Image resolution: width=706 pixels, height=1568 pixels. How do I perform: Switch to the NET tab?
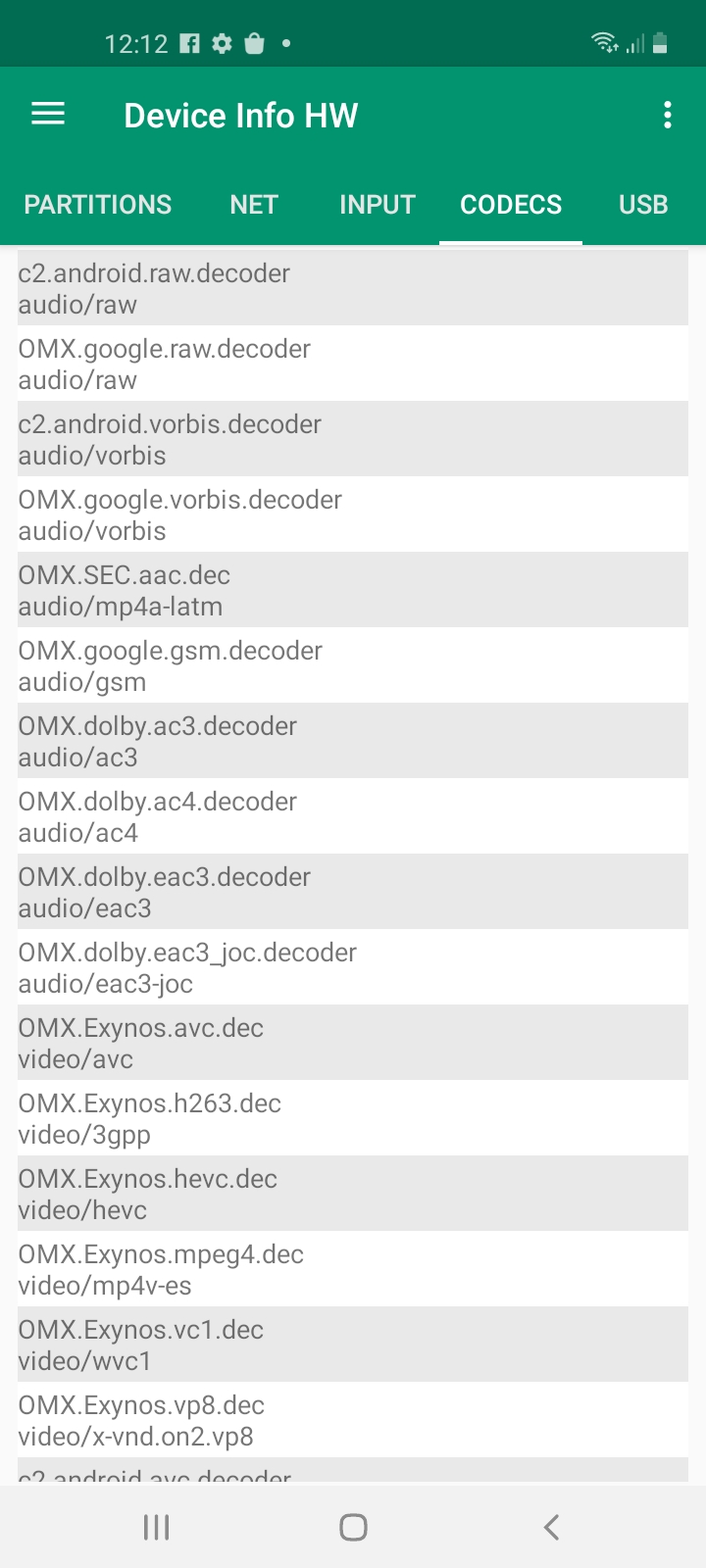[254, 205]
